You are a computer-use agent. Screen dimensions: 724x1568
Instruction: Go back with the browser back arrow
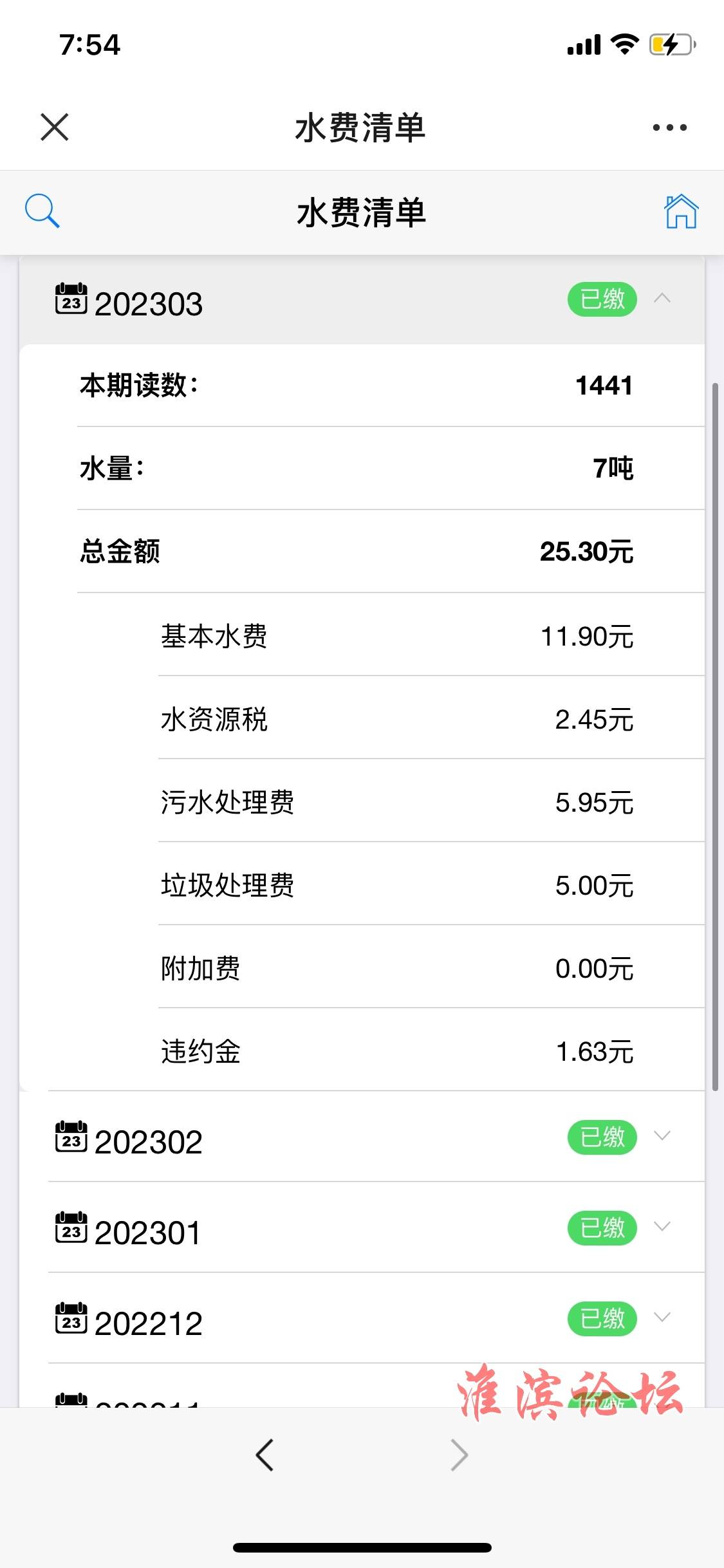tap(265, 1455)
